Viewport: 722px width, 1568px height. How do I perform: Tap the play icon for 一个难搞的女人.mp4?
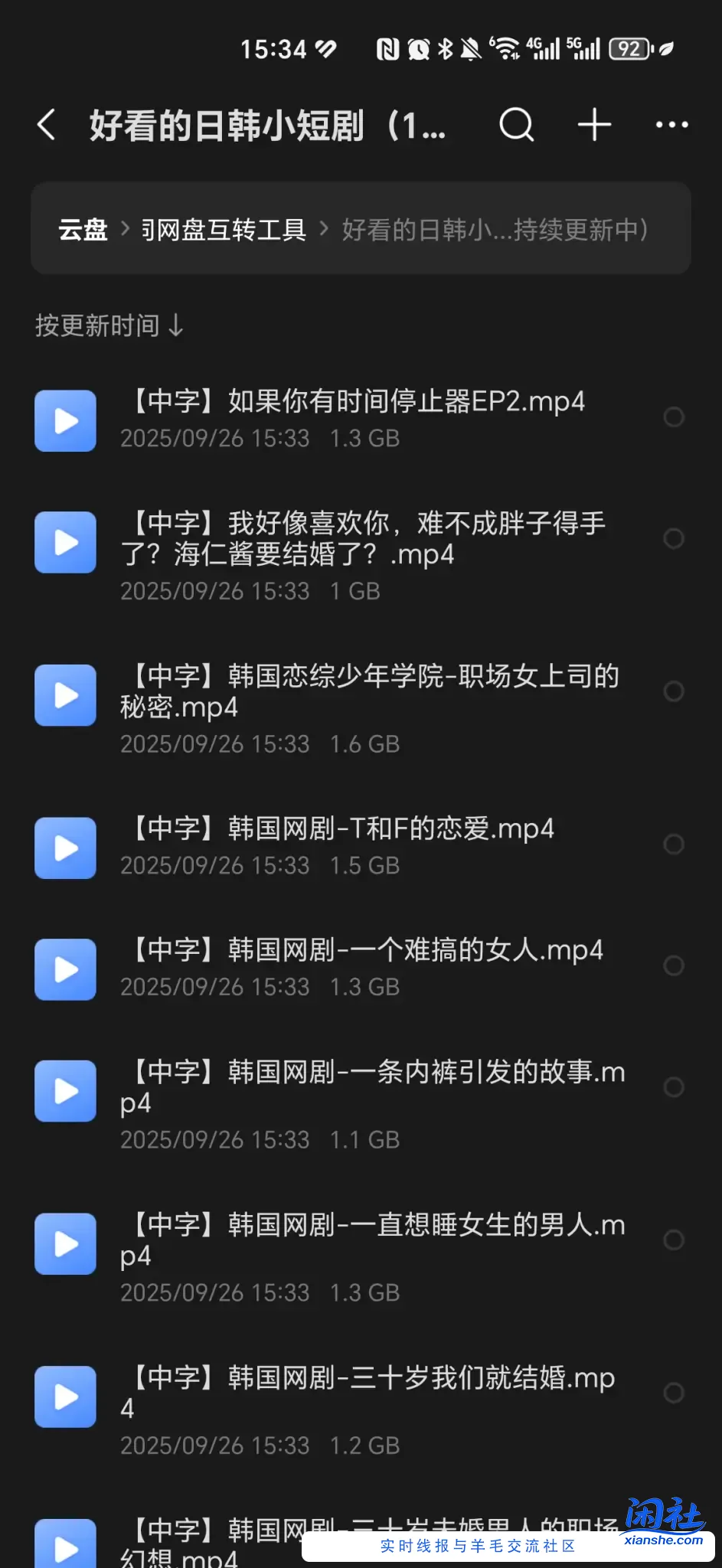[65, 969]
